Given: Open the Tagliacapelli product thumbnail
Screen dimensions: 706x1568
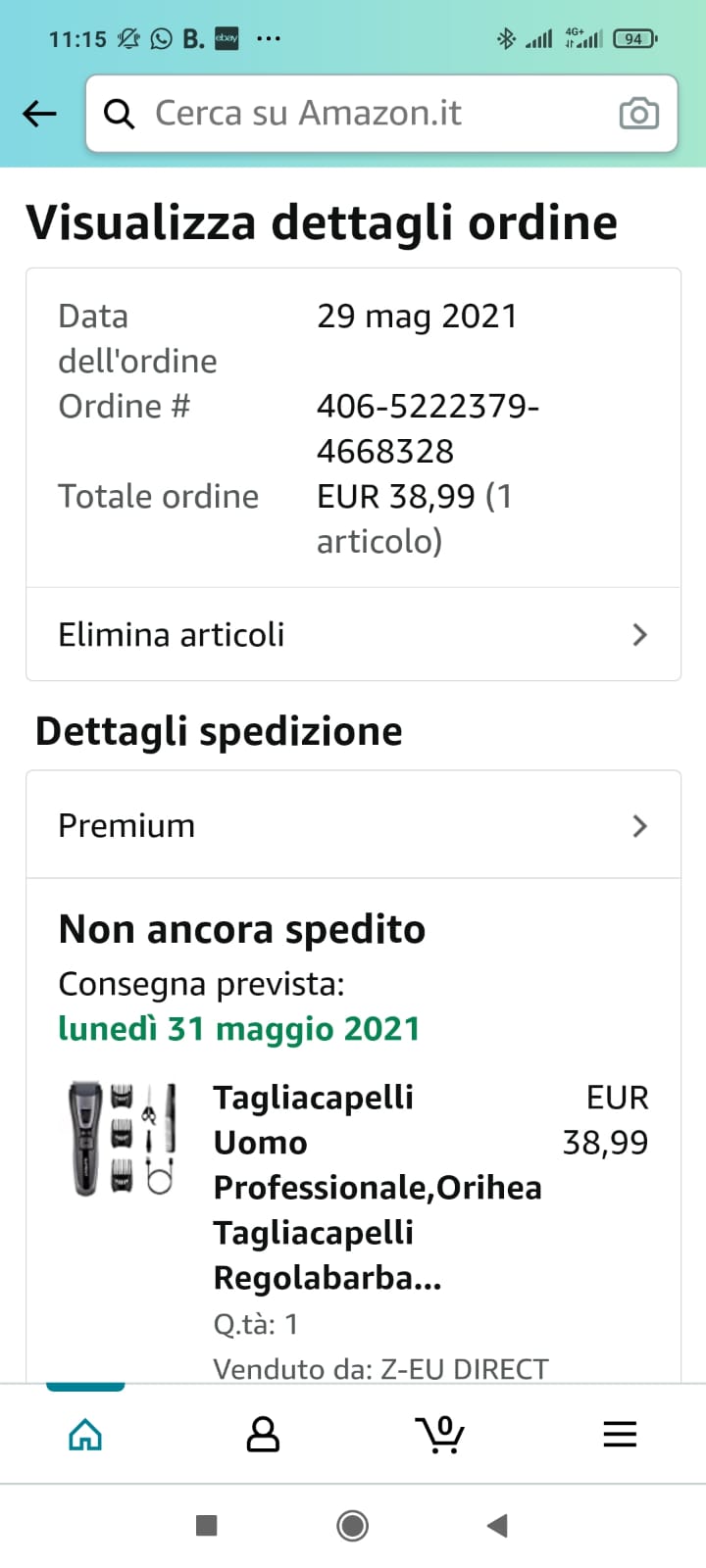Looking at the screenshot, I should coord(123,1138).
